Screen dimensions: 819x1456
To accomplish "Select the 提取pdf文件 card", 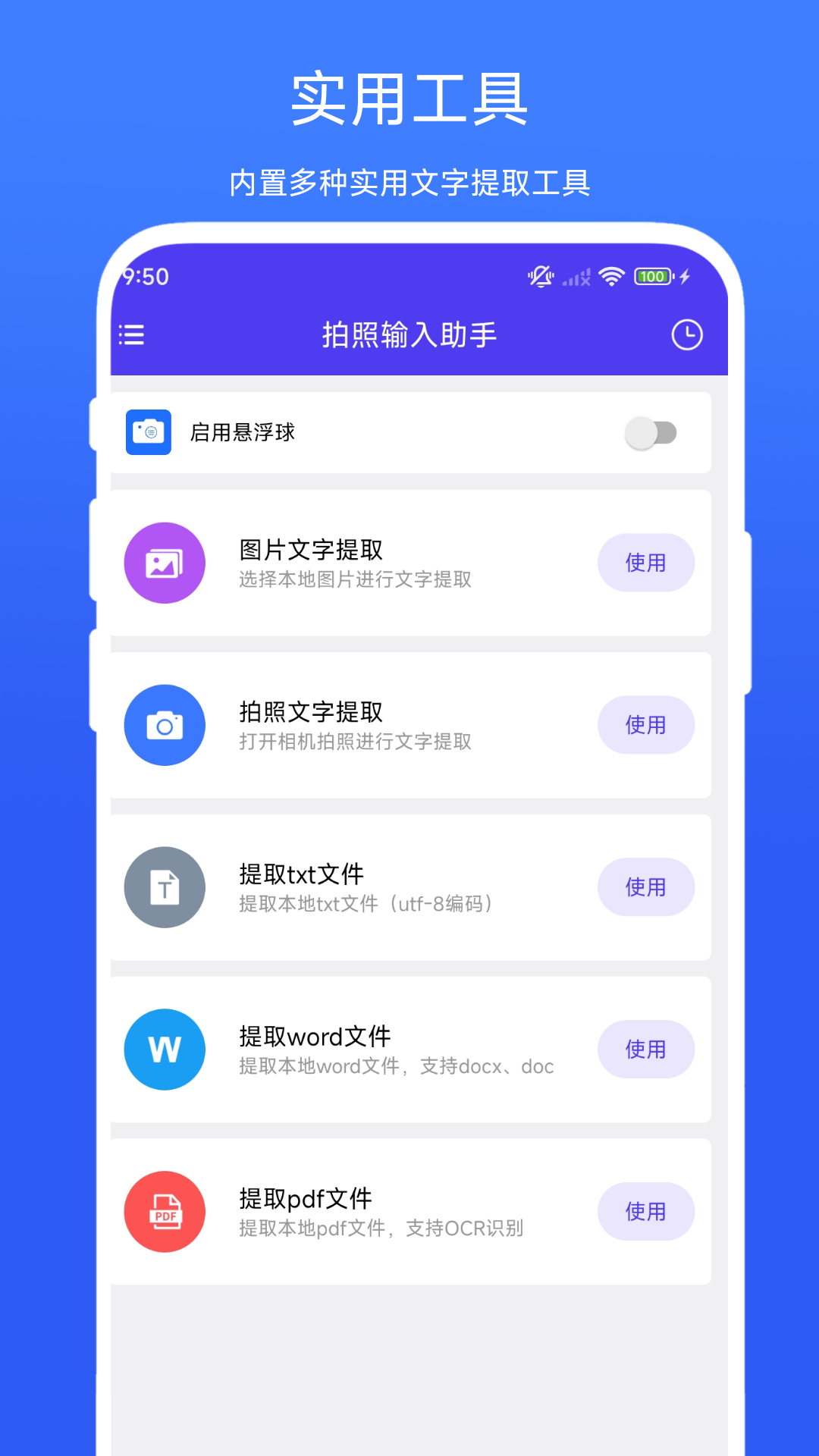I will 409,1212.
